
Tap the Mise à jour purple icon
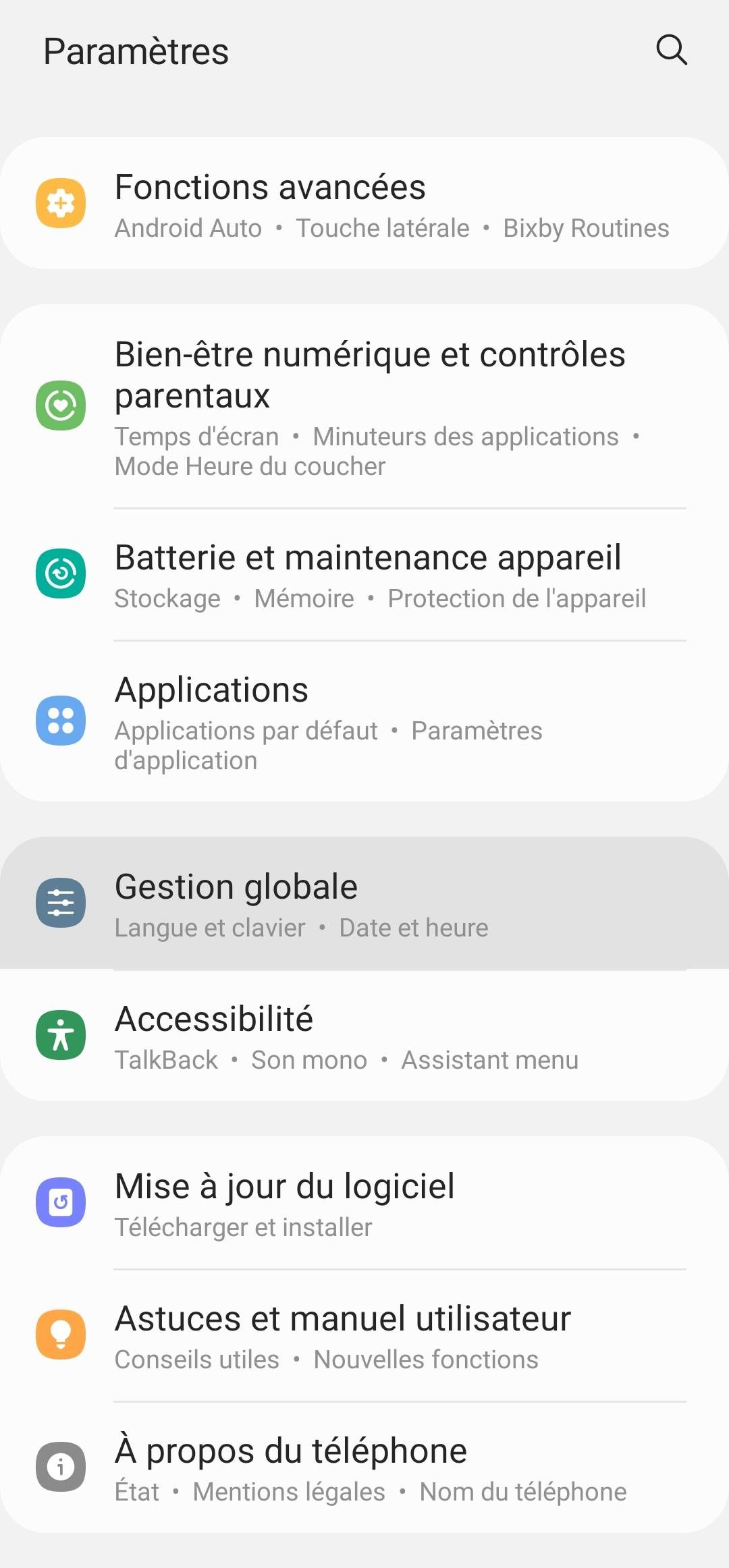pos(60,1202)
